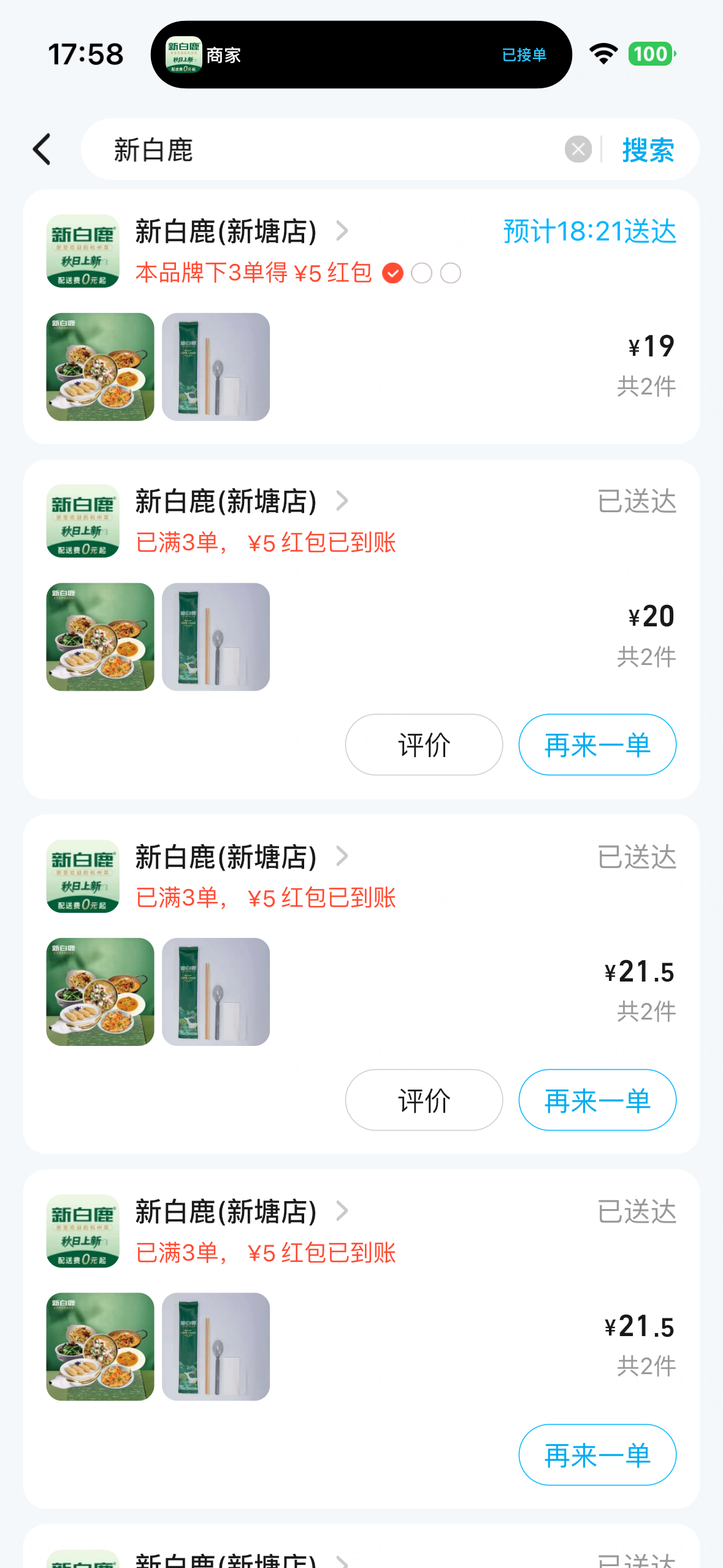Clear the search text
Screen dimensions: 723x1568
tap(578, 149)
